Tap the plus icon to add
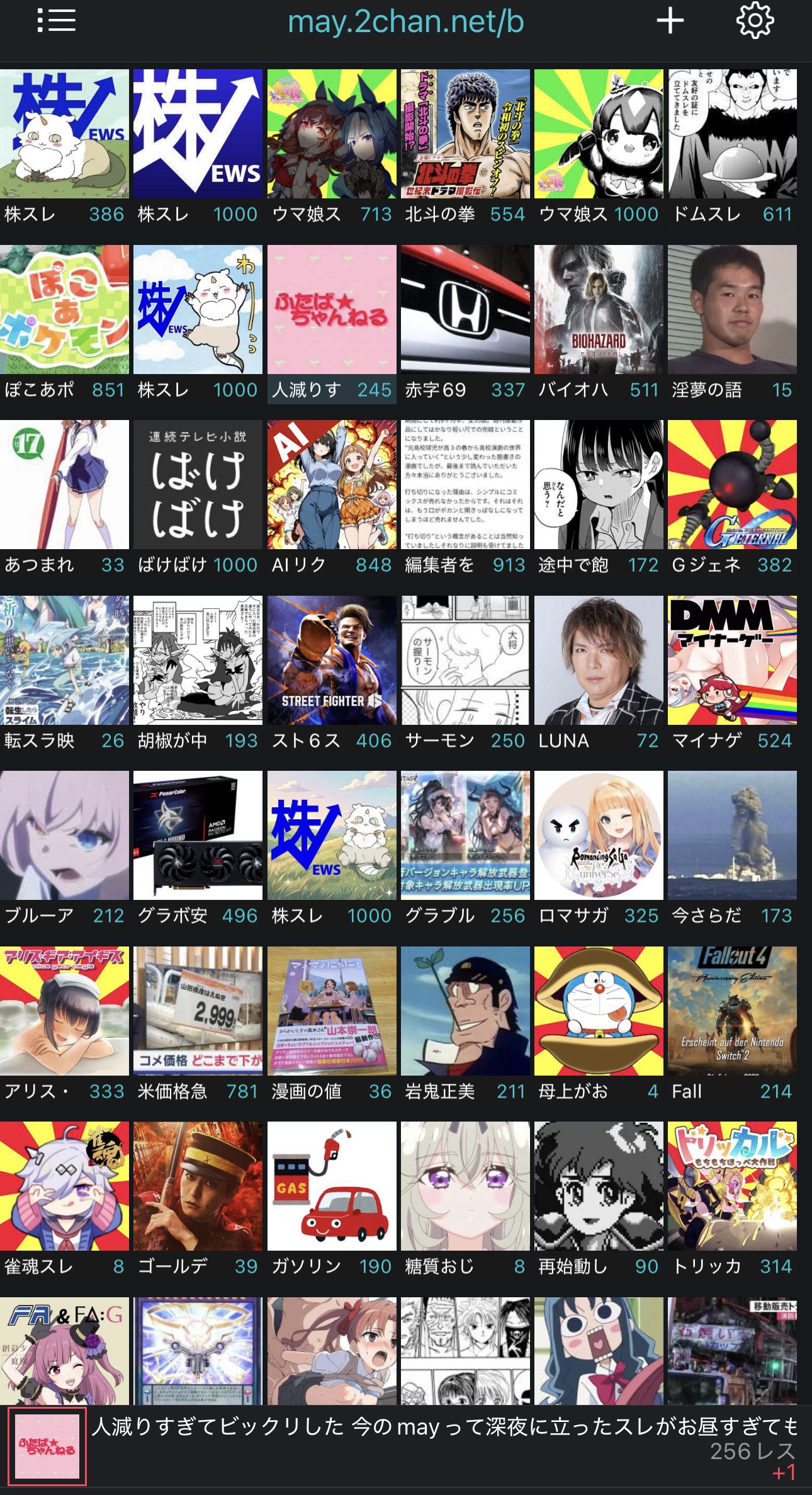Screen dimensions: 812x1495 pyautogui.click(x=670, y=21)
